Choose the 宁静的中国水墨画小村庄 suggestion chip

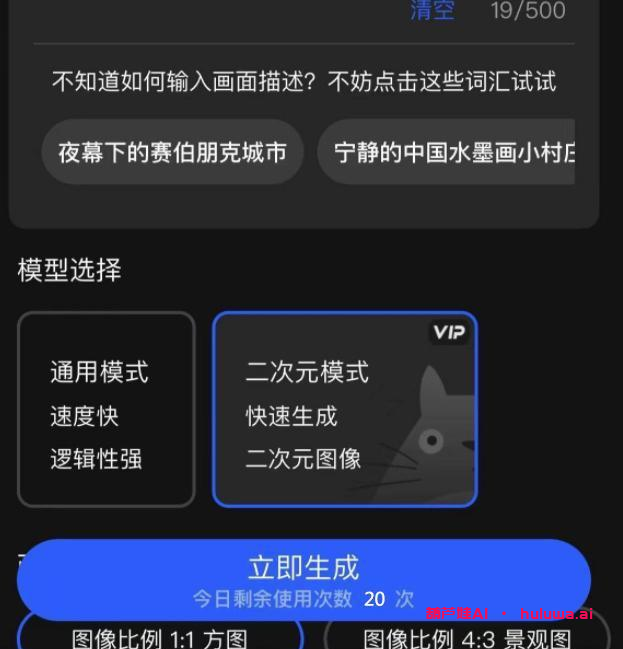point(450,152)
